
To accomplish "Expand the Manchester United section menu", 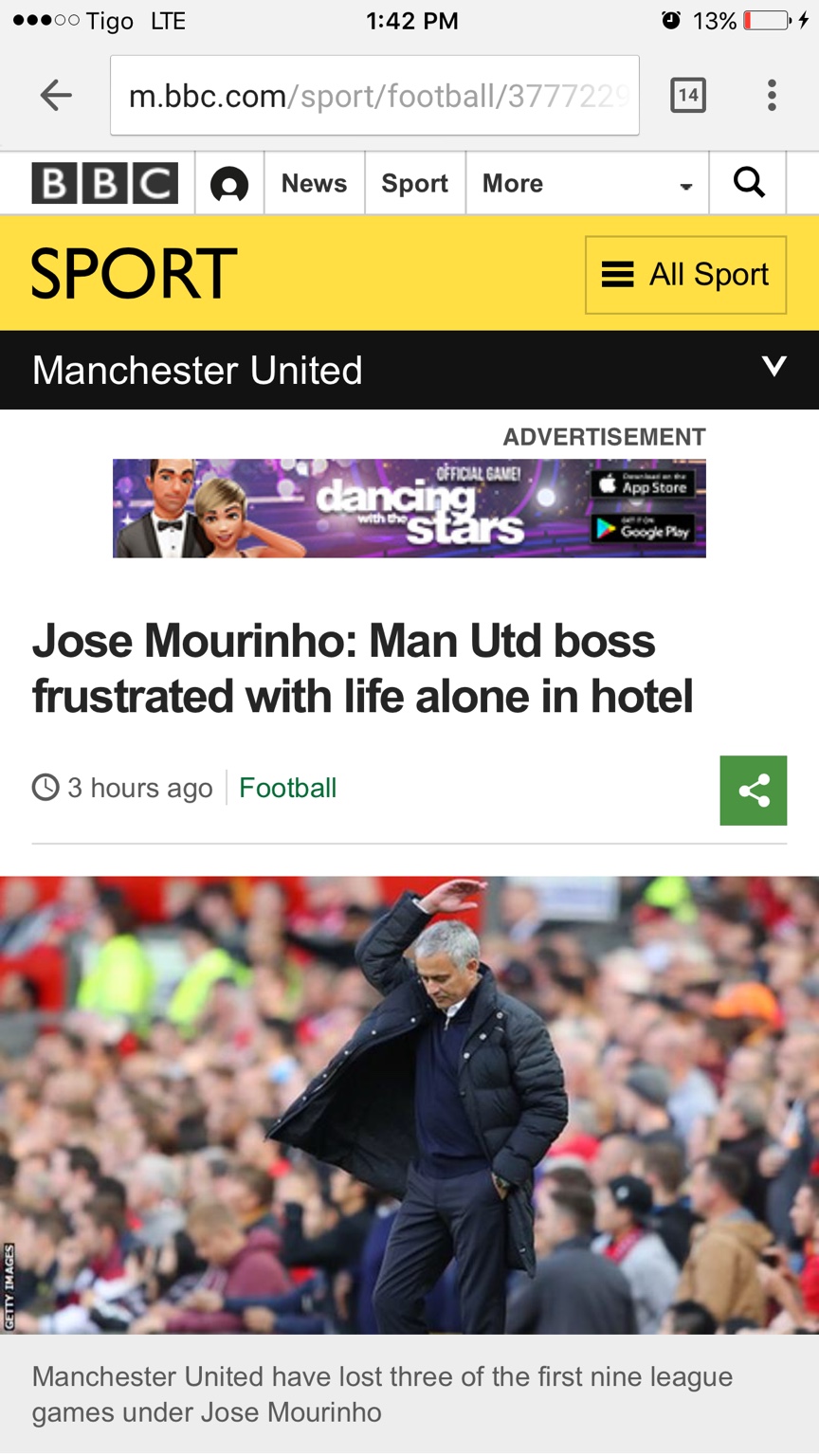I will (773, 368).
